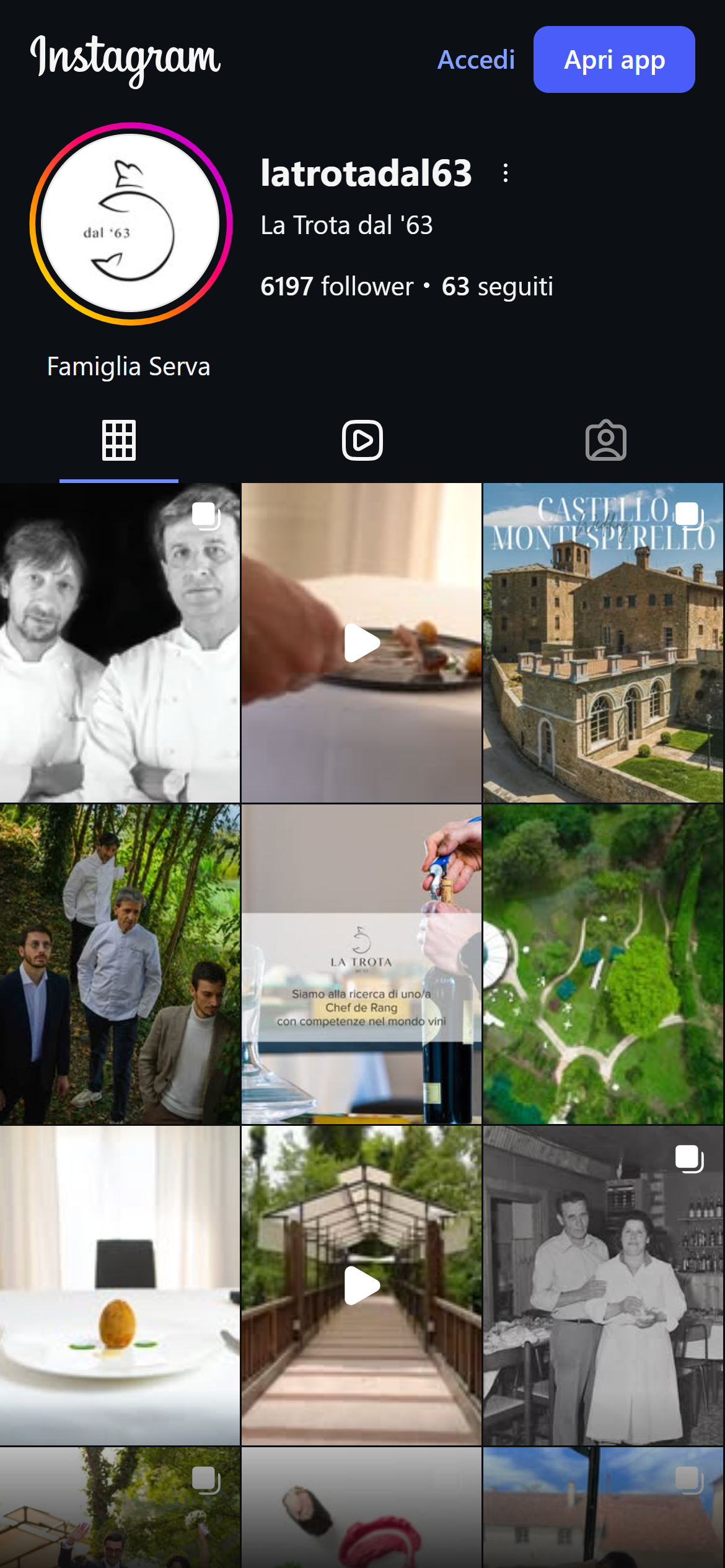
Task: Play the covered wooden bridge video
Action: pyautogui.click(x=362, y=1286)
